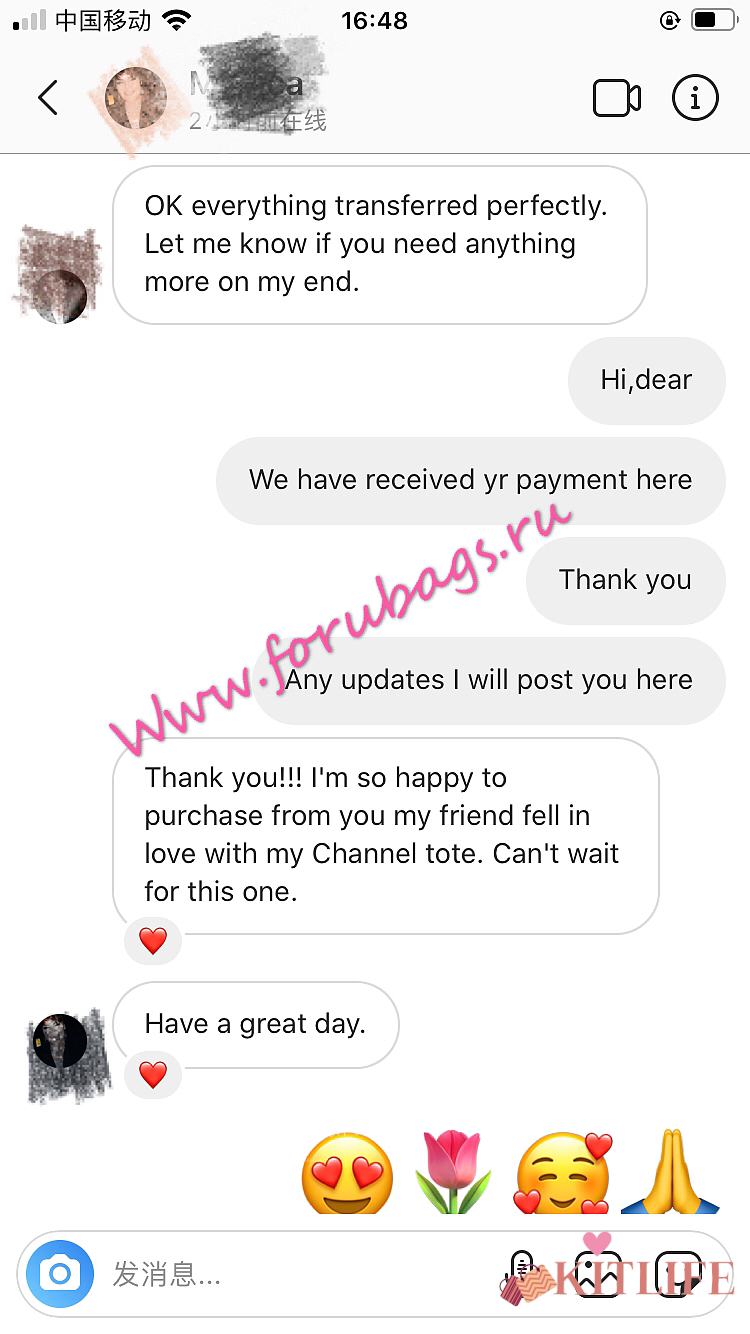
Task: Open the contact's profile picture in header
Action: click(136, 98)
